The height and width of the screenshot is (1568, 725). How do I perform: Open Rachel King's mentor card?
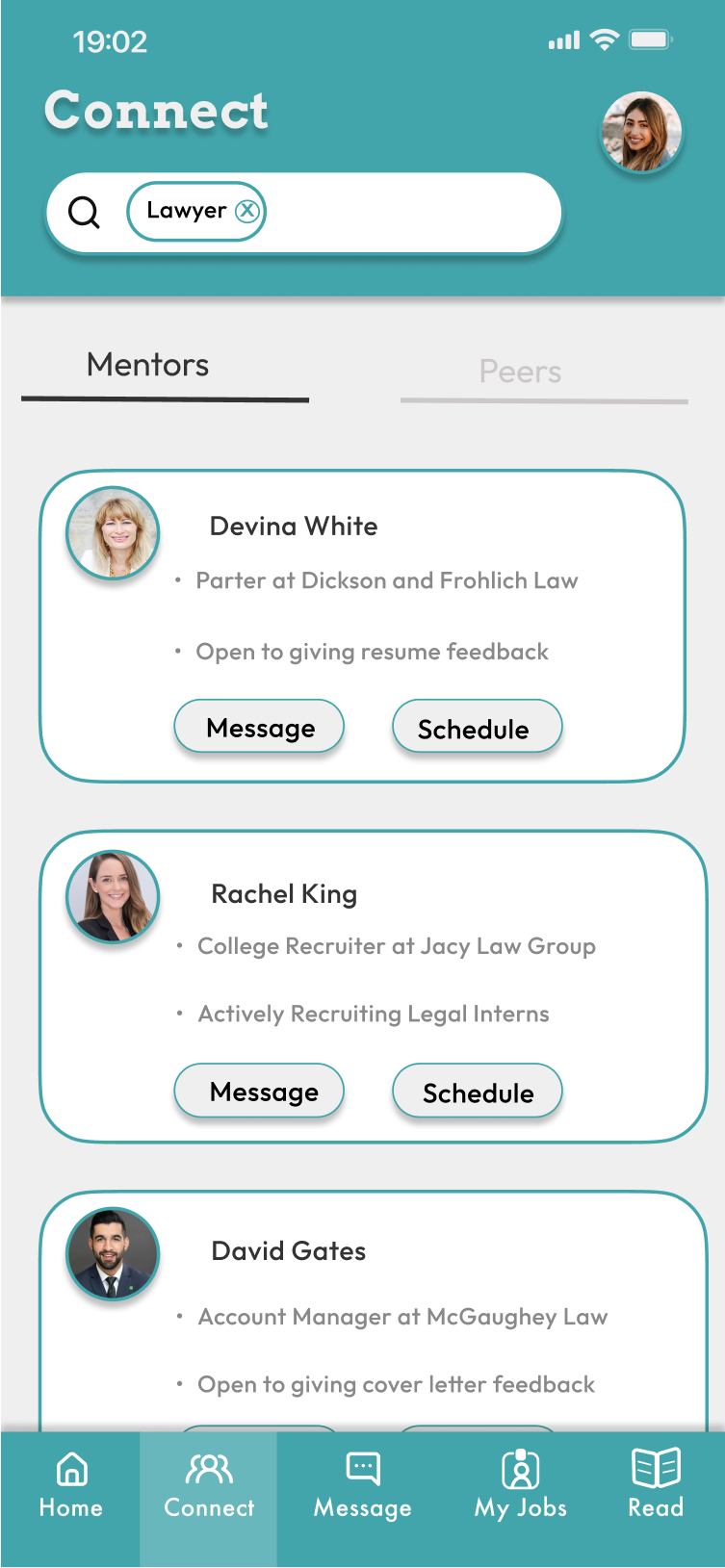(x=374, y=987)
